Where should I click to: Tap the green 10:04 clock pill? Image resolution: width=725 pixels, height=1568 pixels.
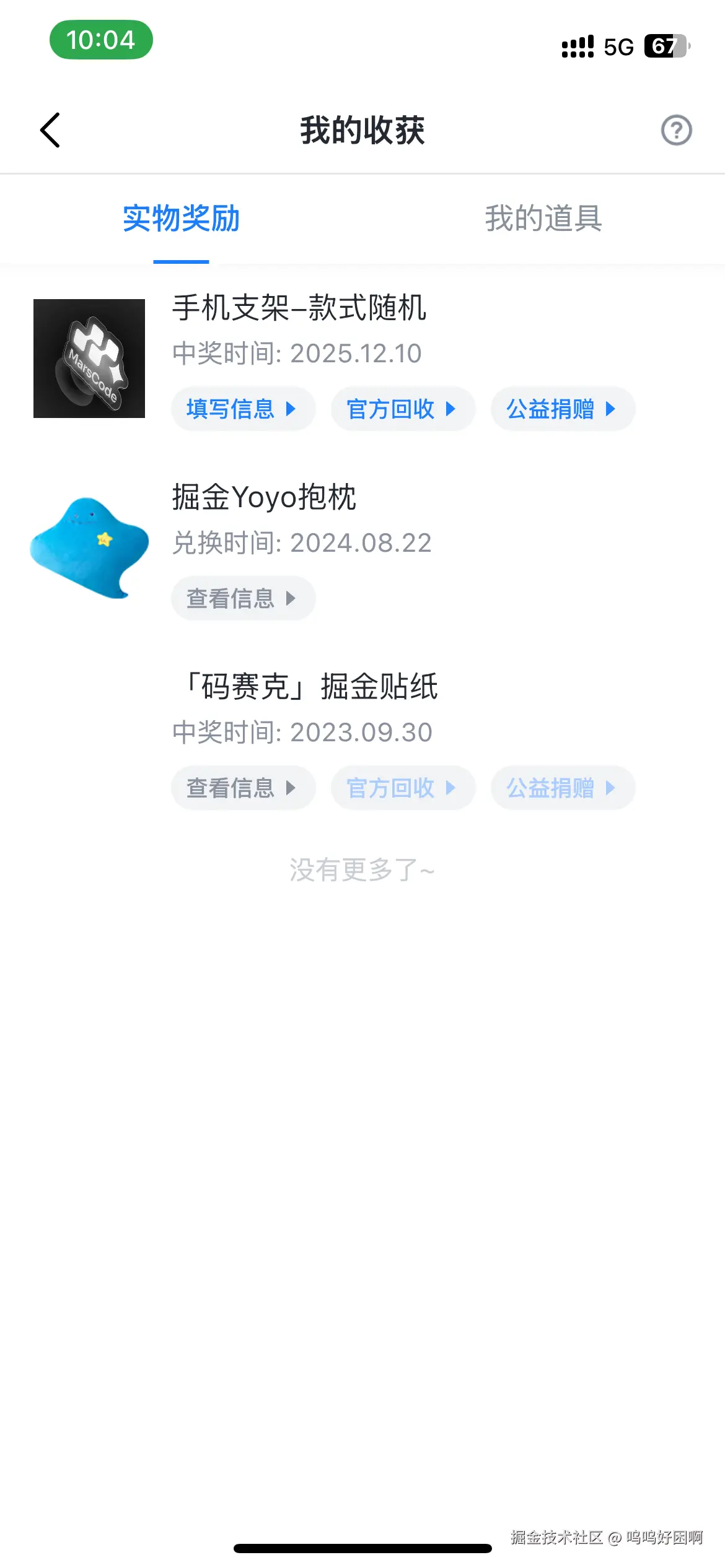[x=102, y=40]
